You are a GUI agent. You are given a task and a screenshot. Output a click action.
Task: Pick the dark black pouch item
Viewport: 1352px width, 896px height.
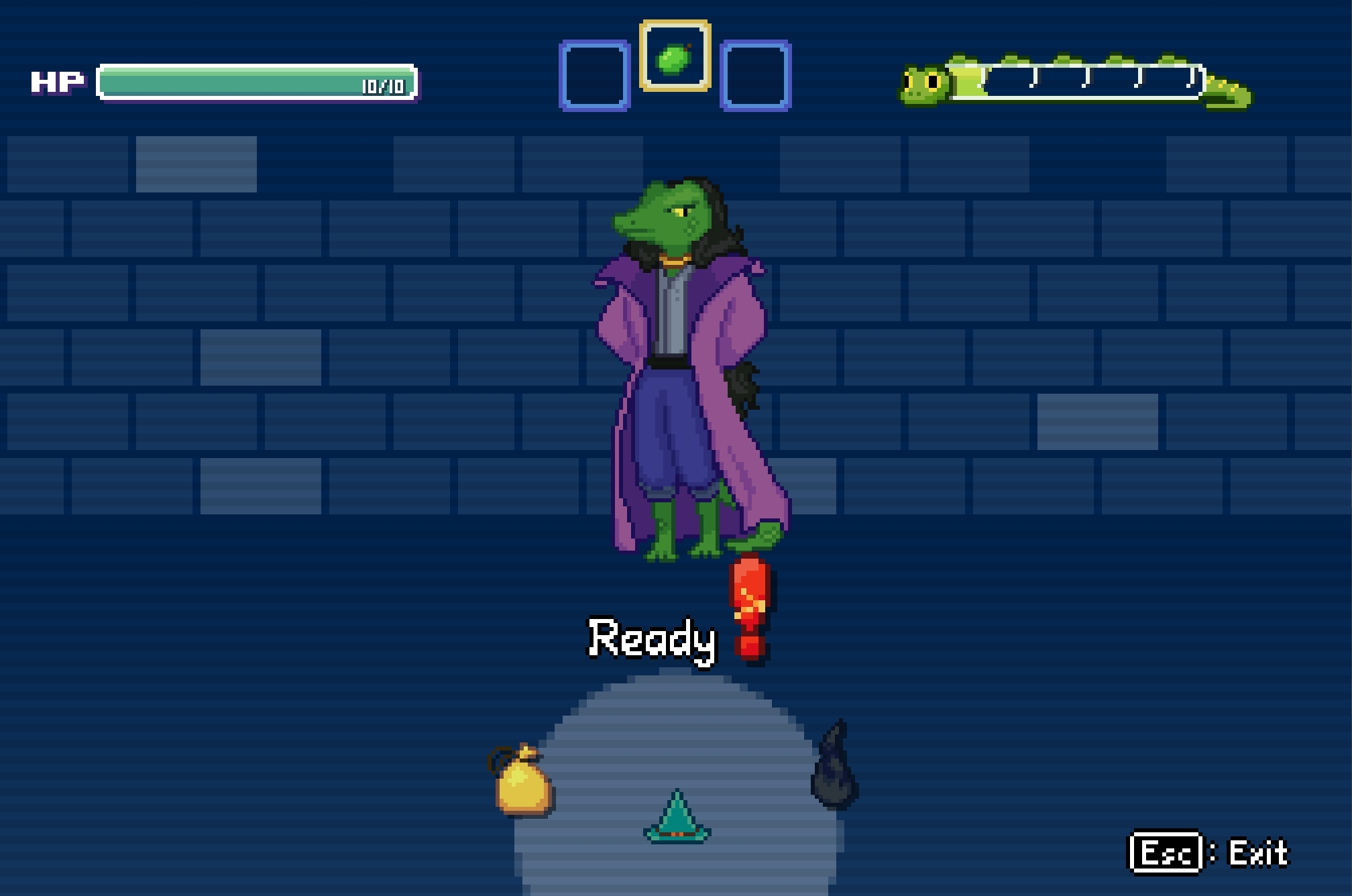[834, 767]
